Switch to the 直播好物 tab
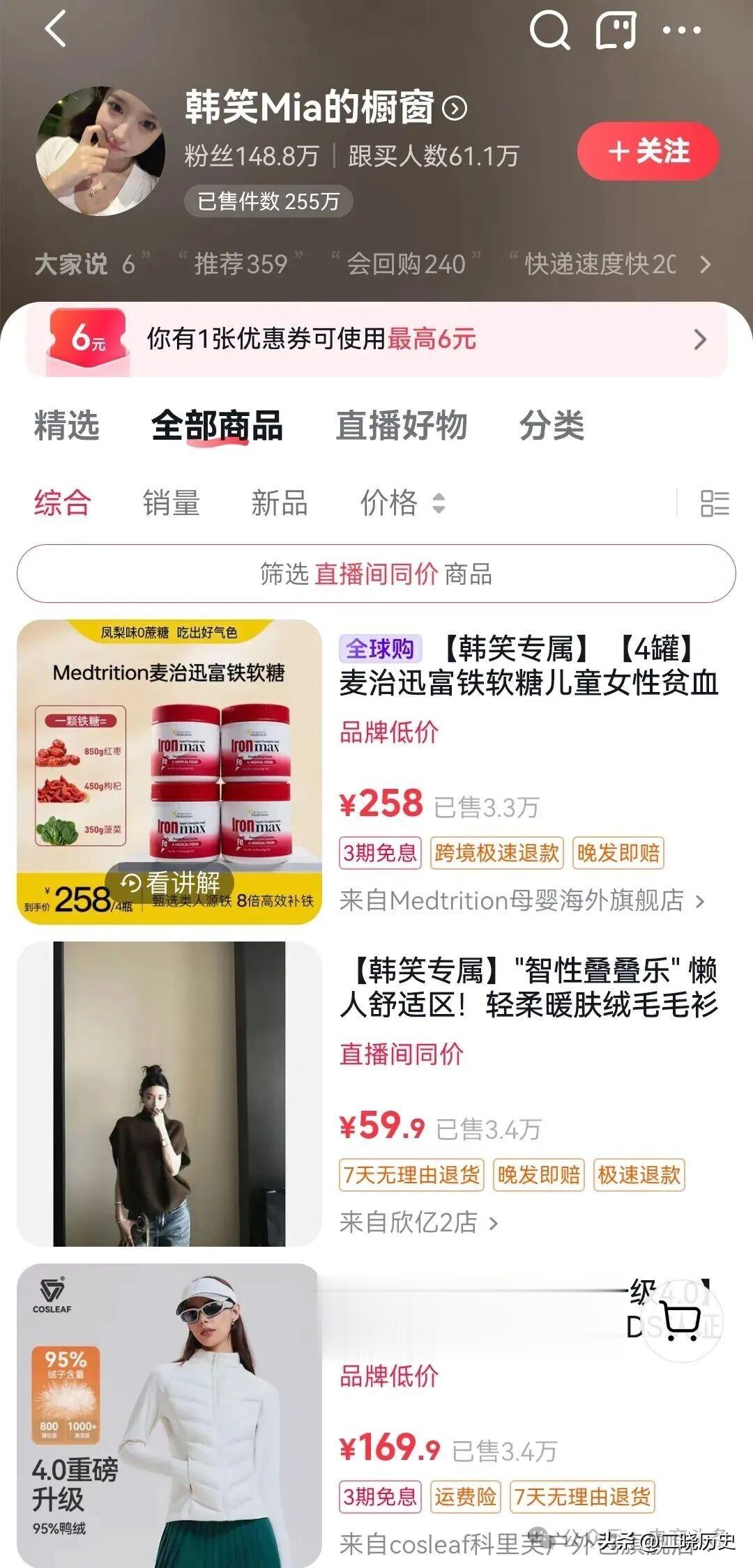The image size is (753, 1568). [402, 425]
